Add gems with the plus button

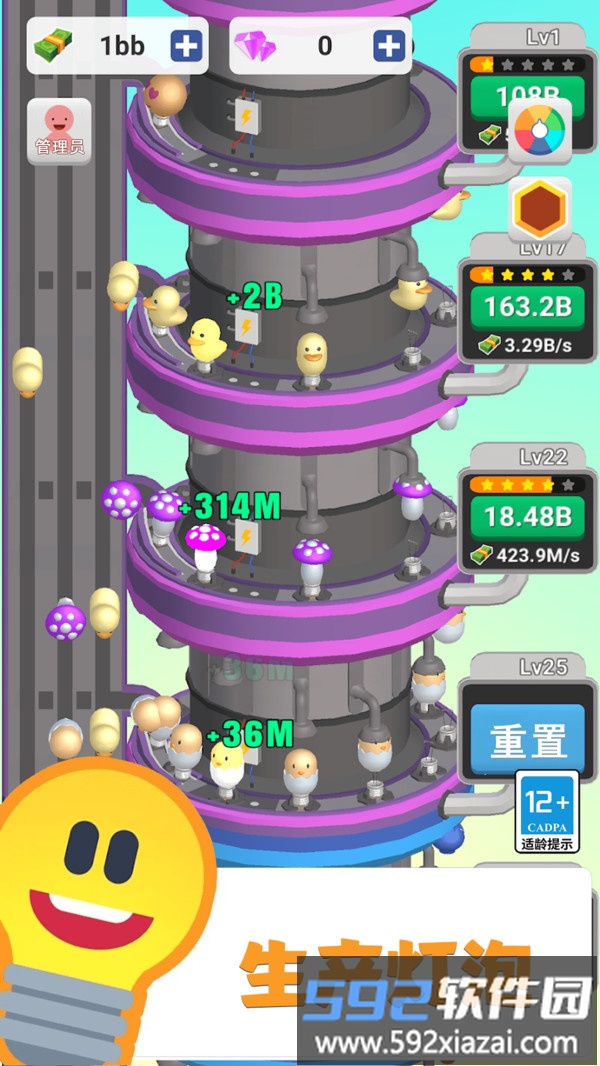388,46
